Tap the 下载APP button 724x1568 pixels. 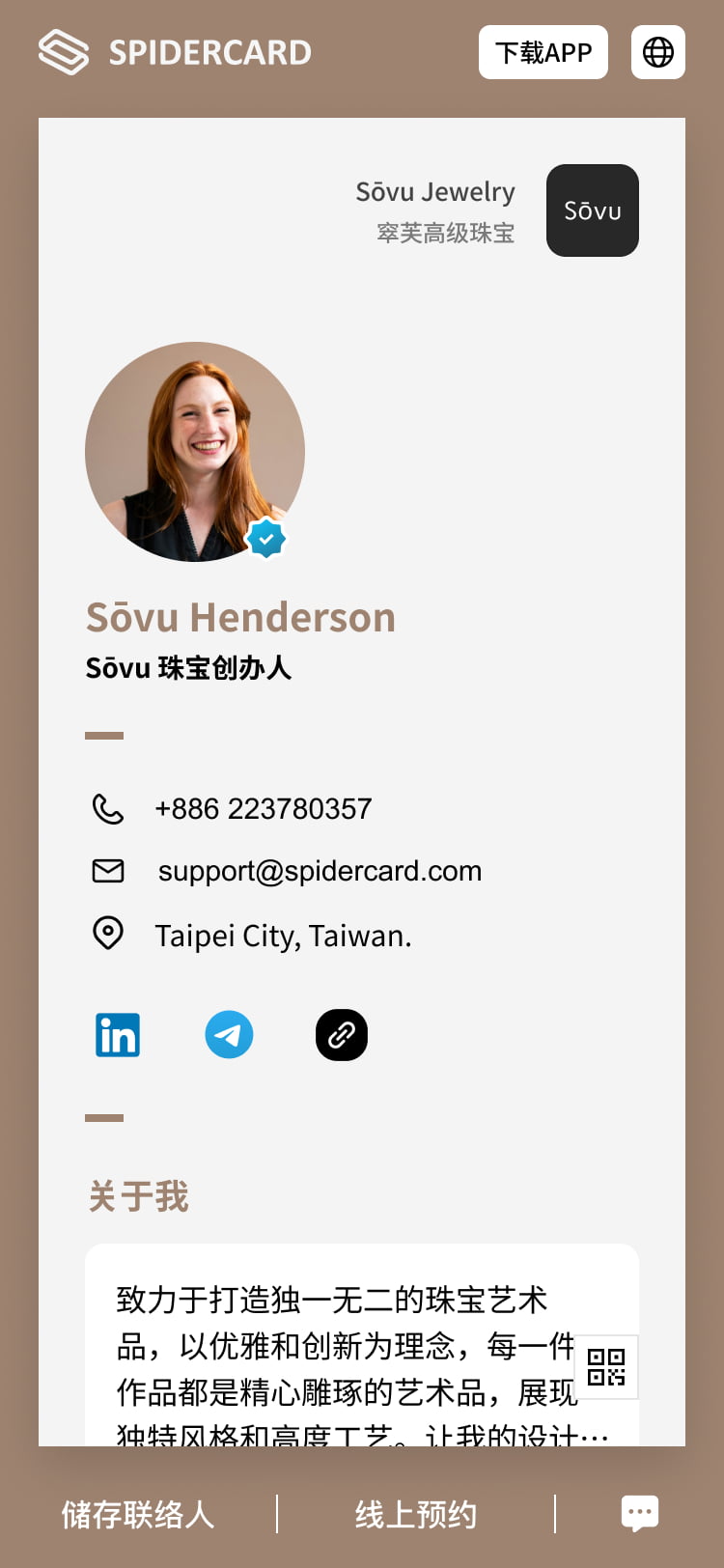(x=543, y=52)
